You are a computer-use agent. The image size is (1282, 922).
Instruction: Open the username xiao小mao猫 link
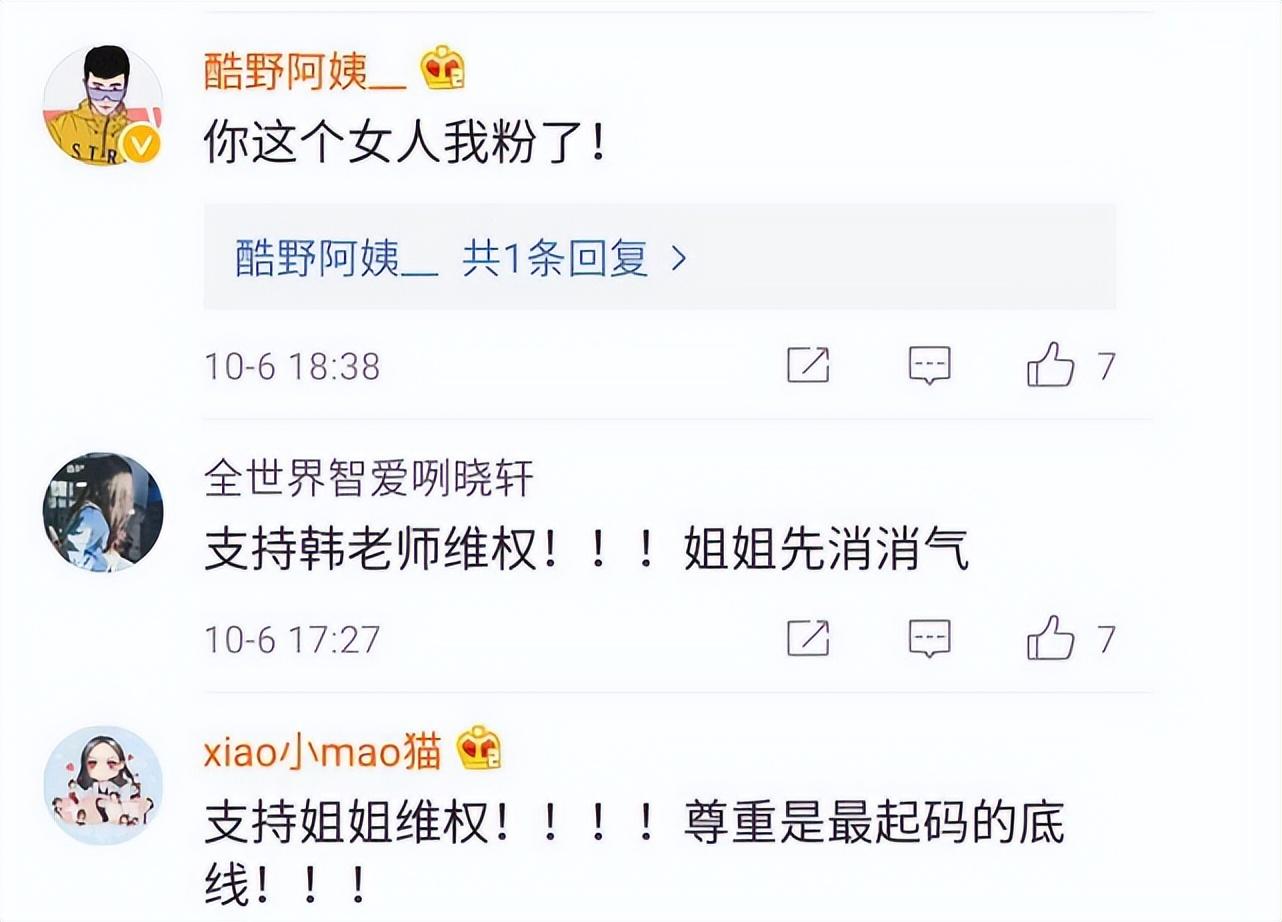322,752
